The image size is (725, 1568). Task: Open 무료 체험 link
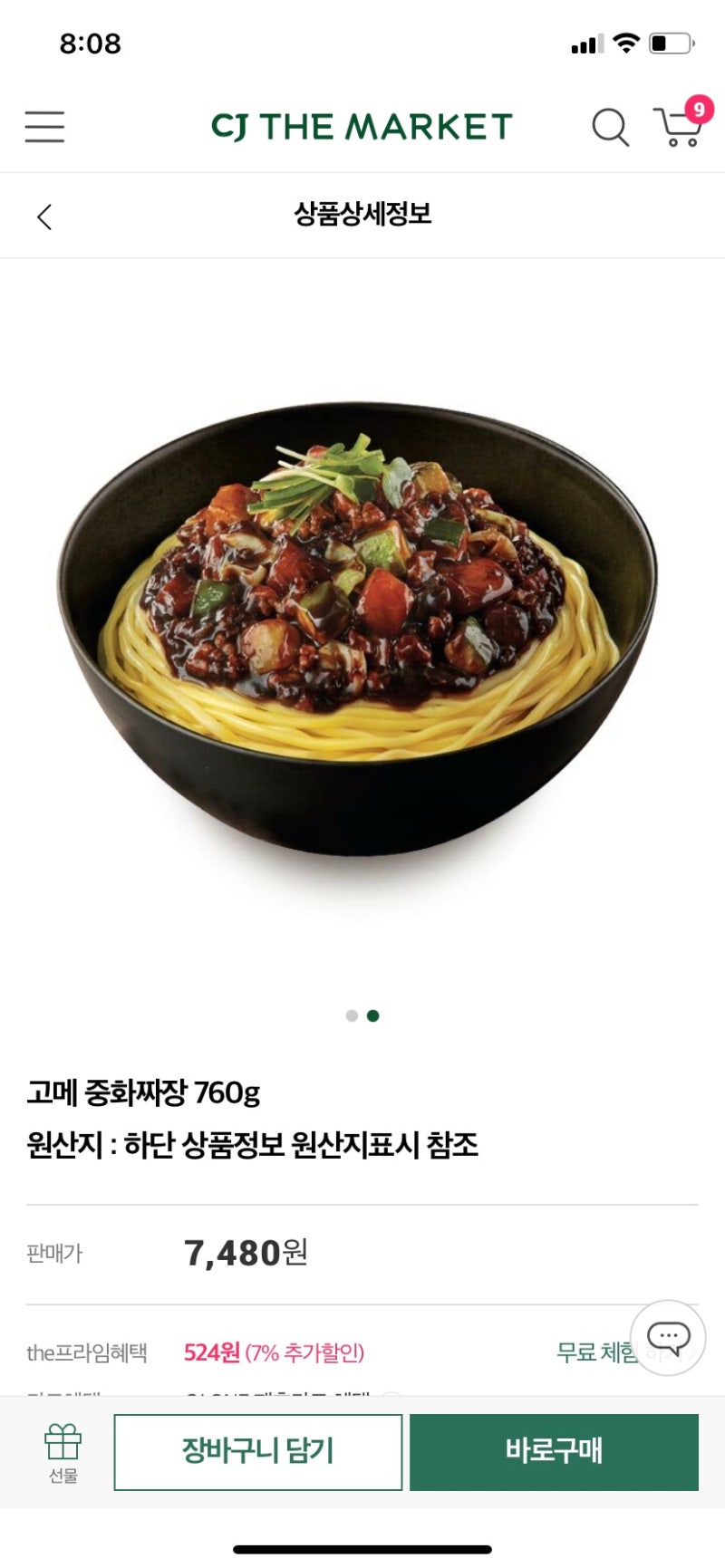pyautogui.click(x=596, y=1352)
